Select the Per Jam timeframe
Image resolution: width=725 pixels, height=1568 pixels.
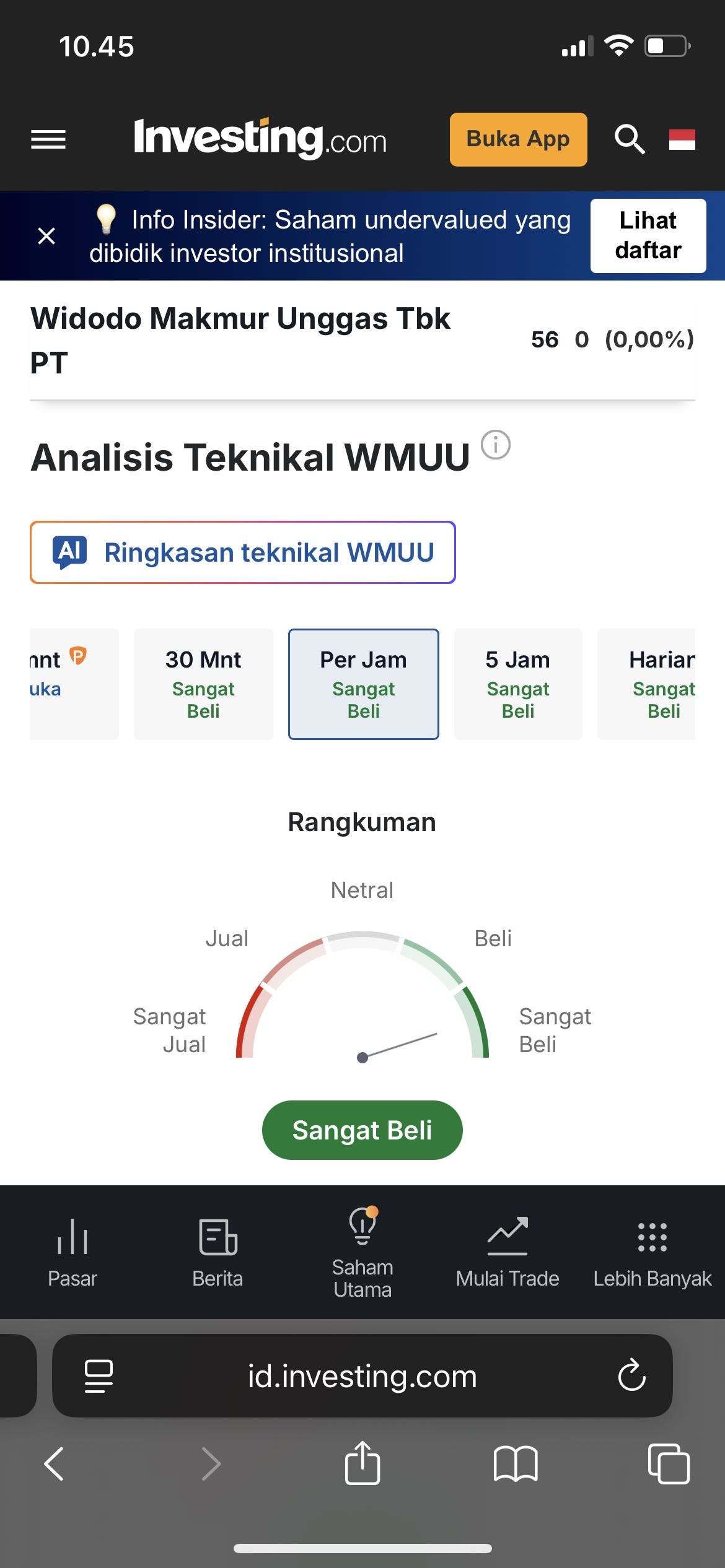tap(364, 684)
